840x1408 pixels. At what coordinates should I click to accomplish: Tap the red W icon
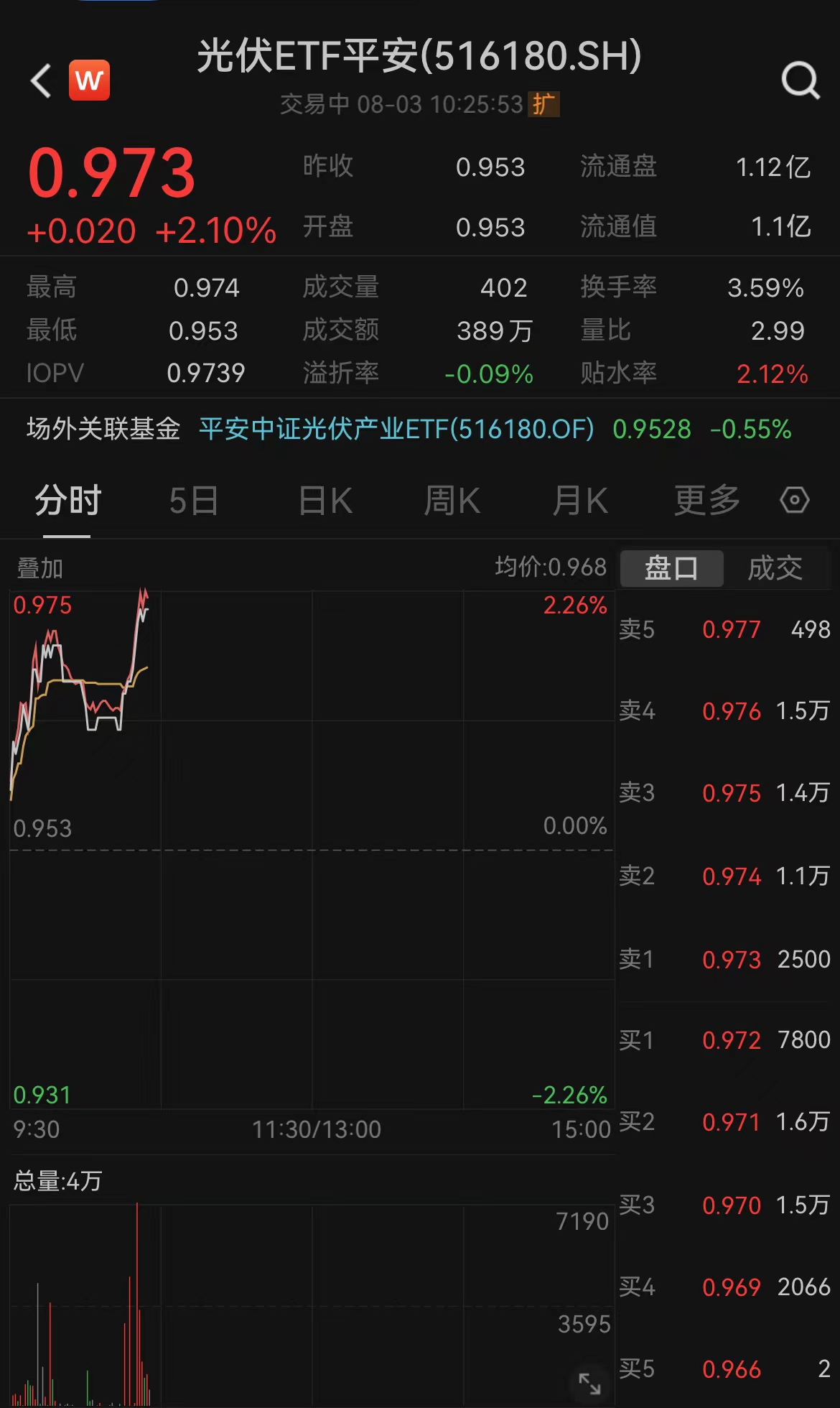tap(90, 80)
